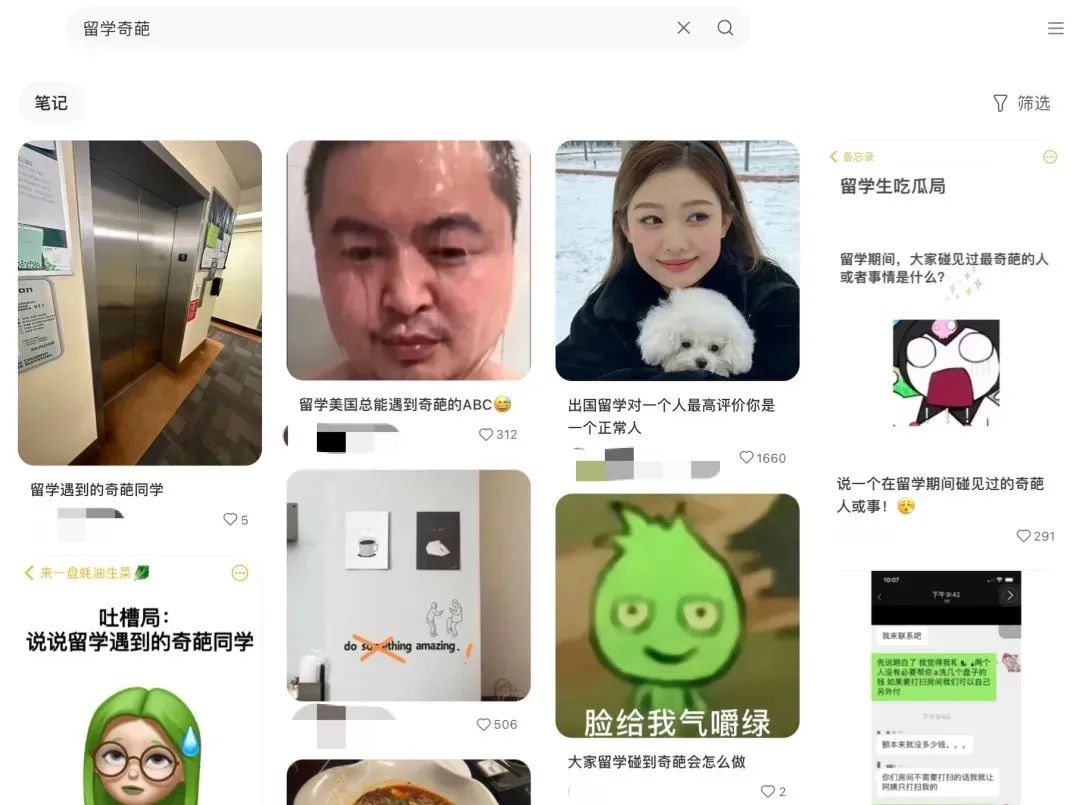Clear the search text with the X icon

coord(683,28)
